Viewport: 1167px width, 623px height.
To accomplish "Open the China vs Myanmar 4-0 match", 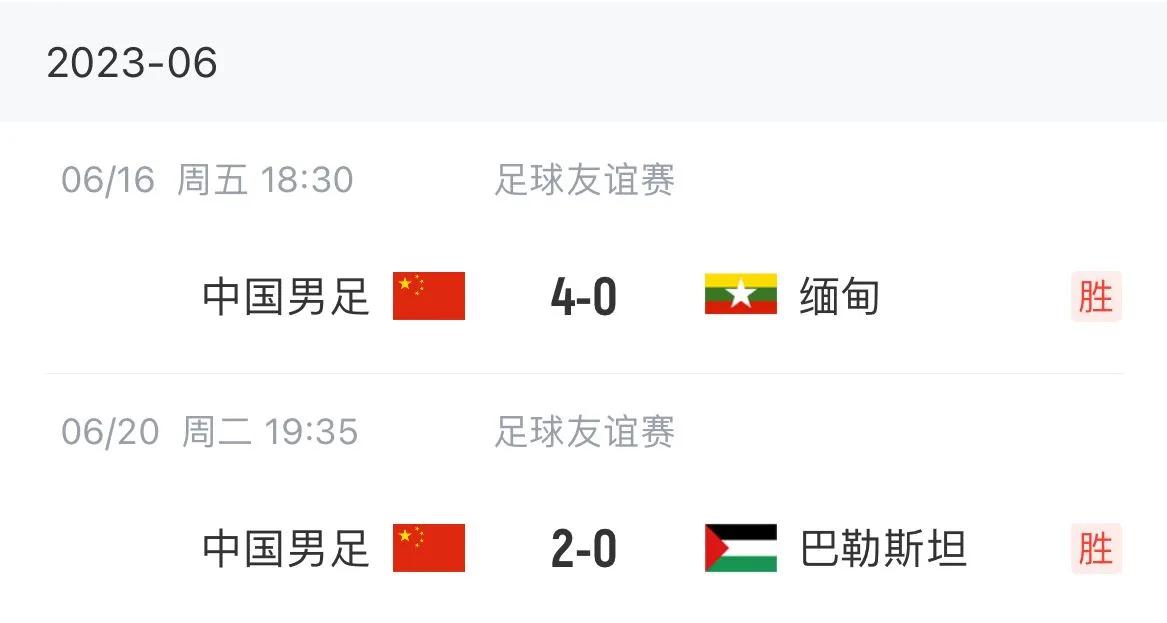I will [x=583, y=296].
